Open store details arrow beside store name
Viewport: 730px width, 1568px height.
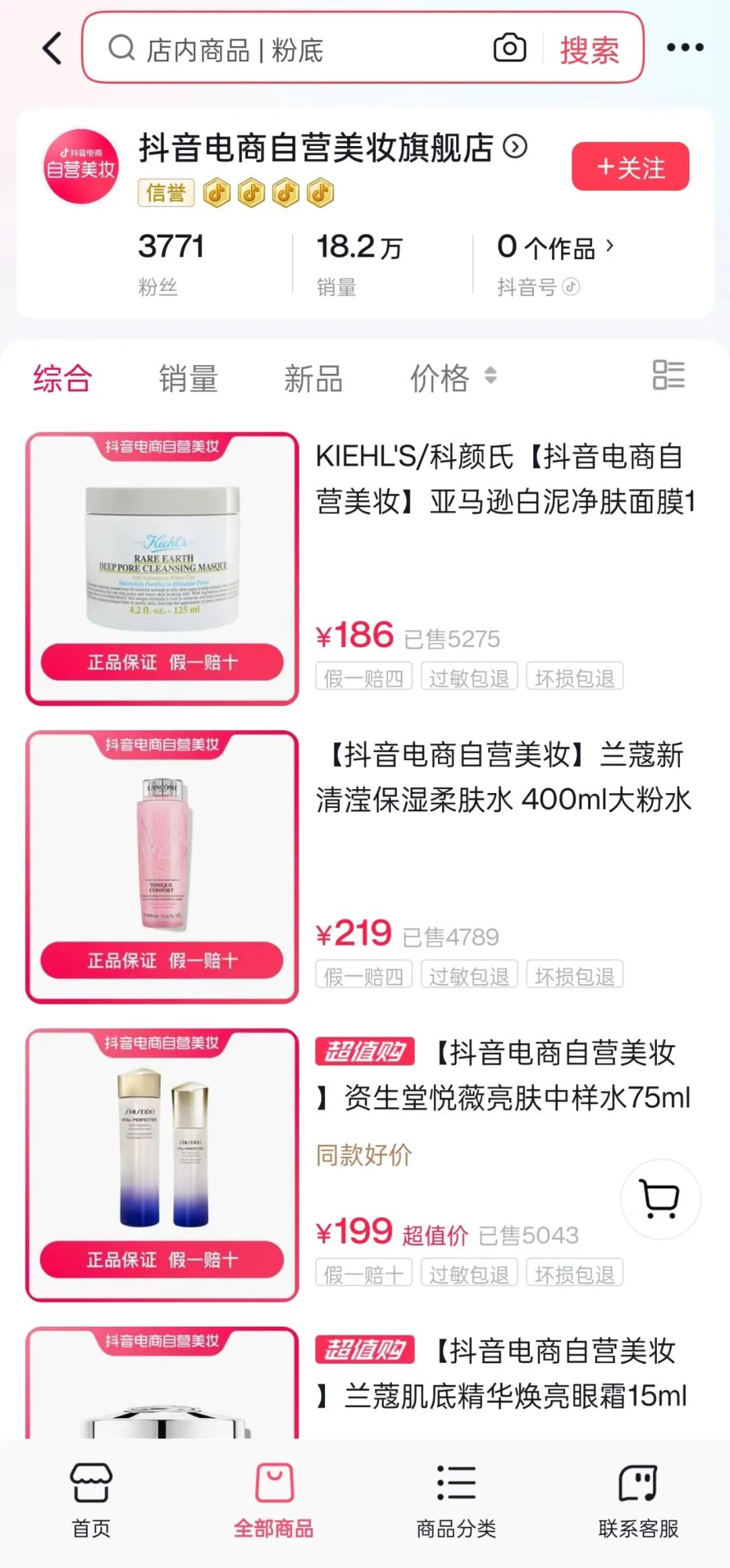[x=515, y=147]
